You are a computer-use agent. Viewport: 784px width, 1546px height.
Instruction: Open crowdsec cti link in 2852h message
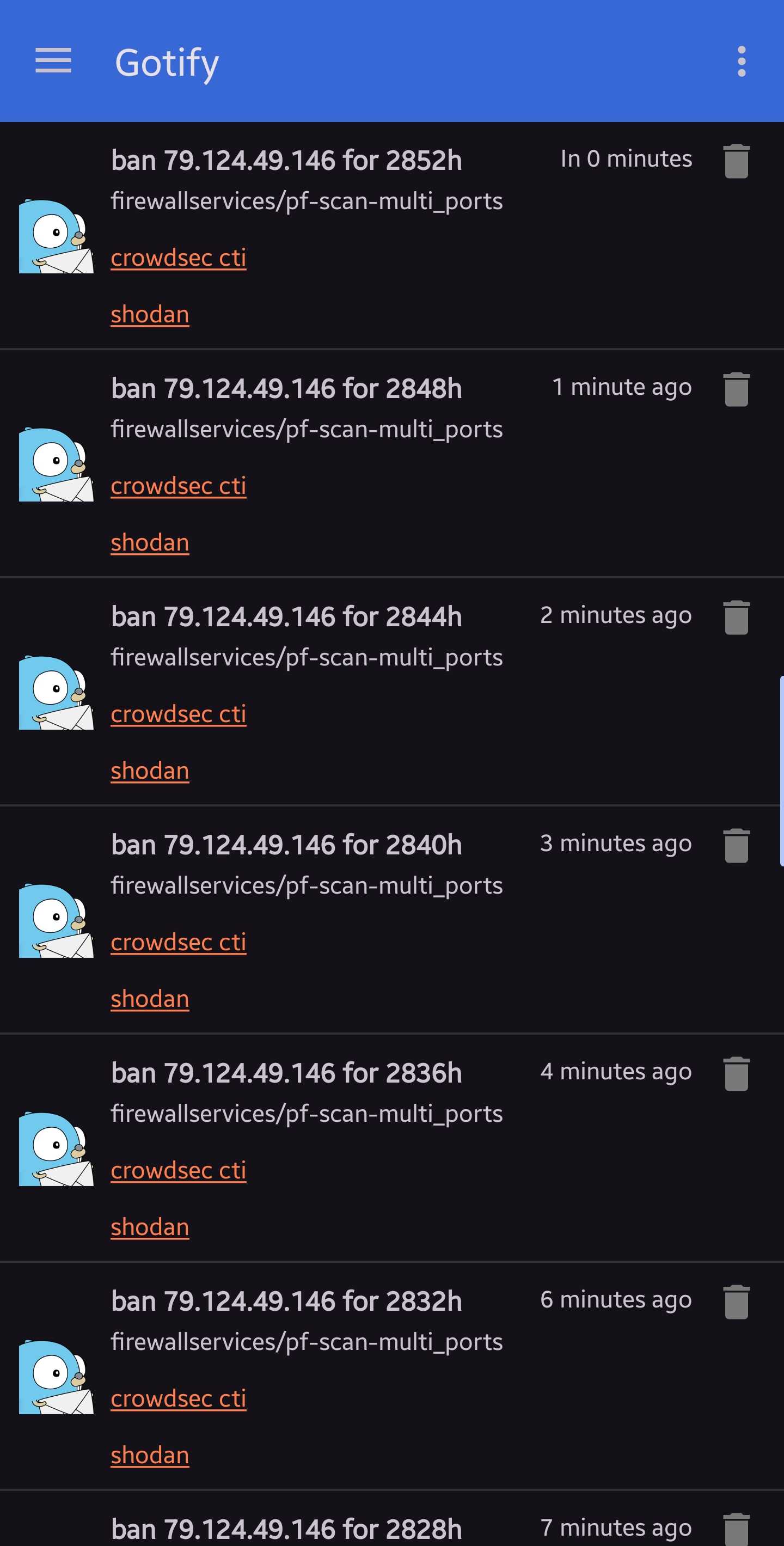[x=178, y=258]
